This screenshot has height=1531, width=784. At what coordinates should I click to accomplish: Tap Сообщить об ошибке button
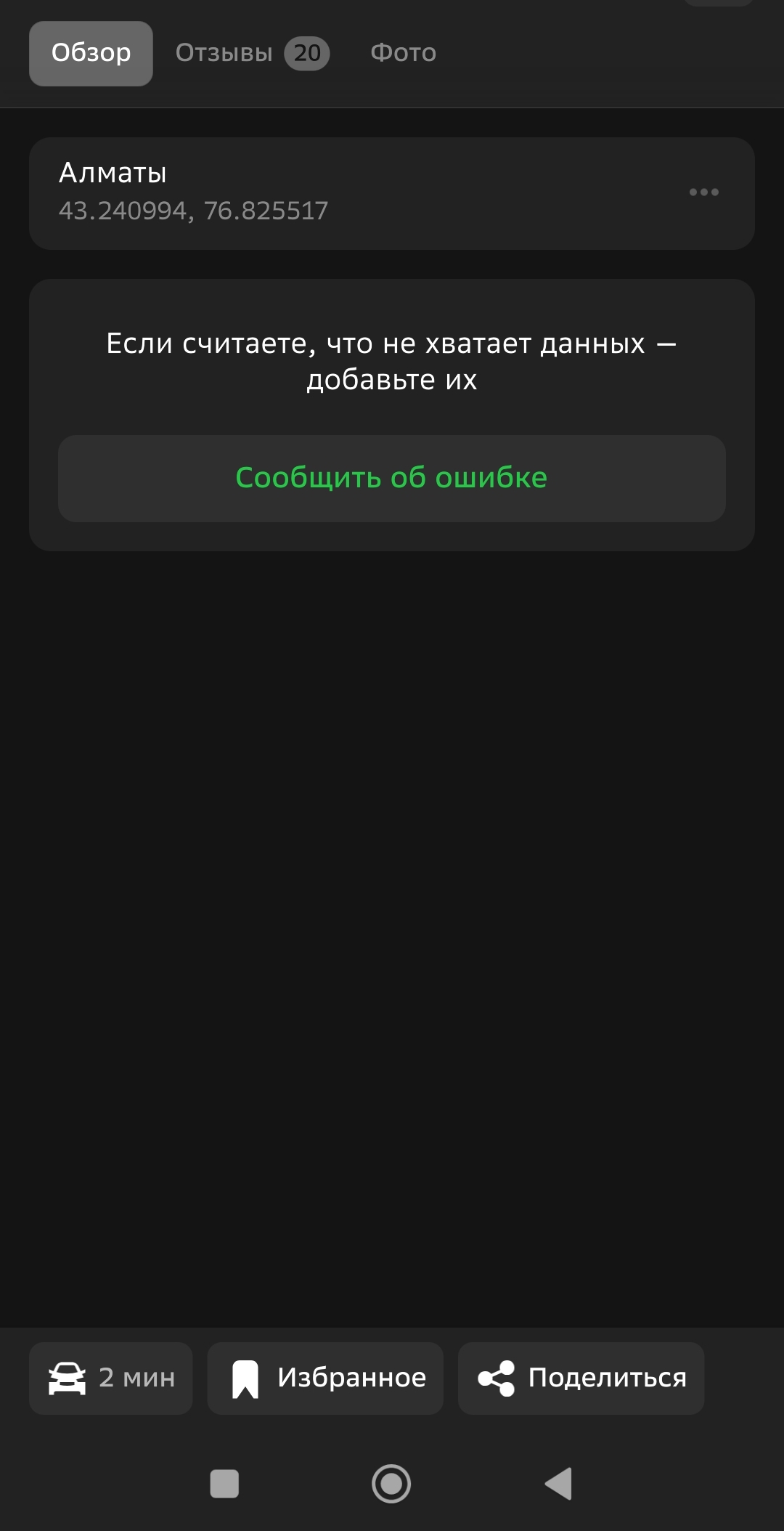tap(392, 479)
